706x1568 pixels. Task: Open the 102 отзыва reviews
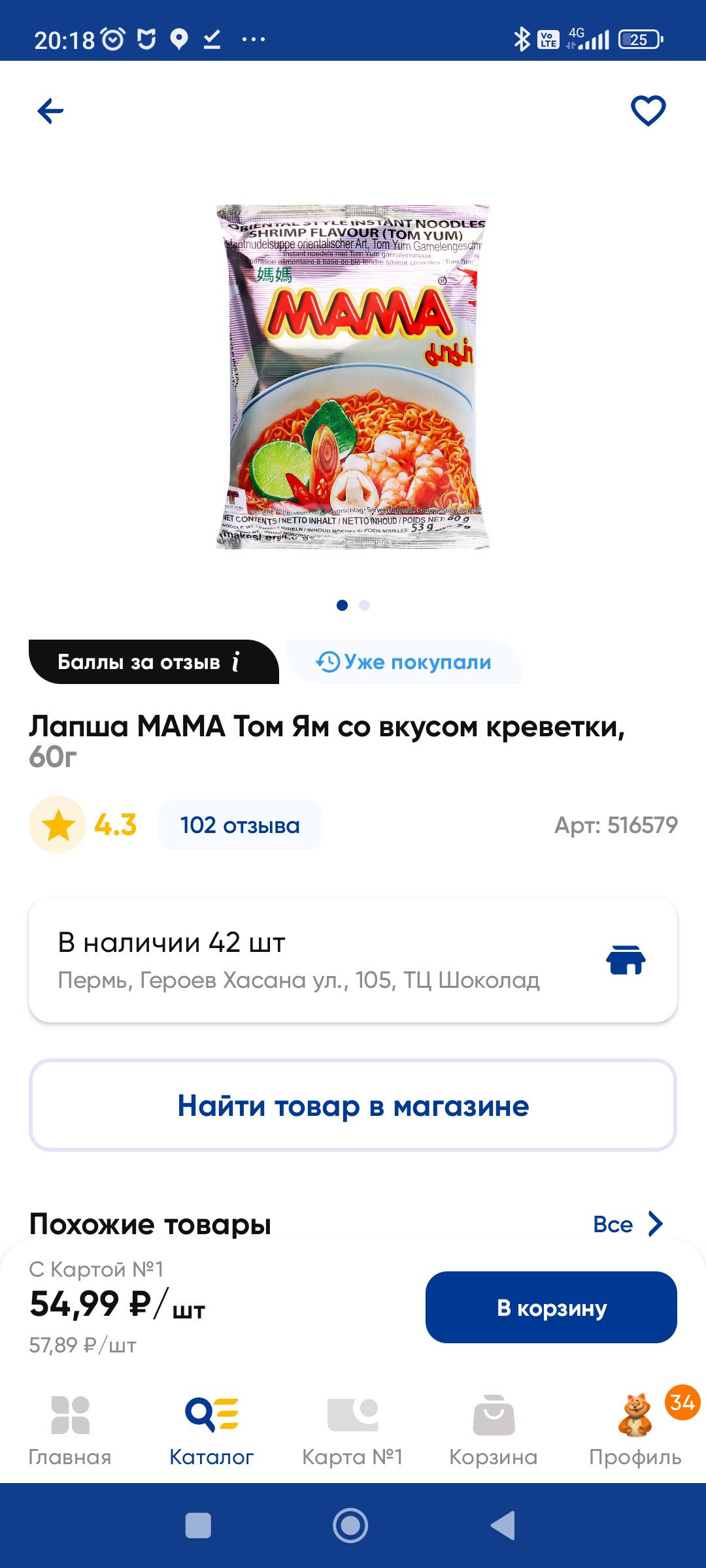tap(240, 825)
